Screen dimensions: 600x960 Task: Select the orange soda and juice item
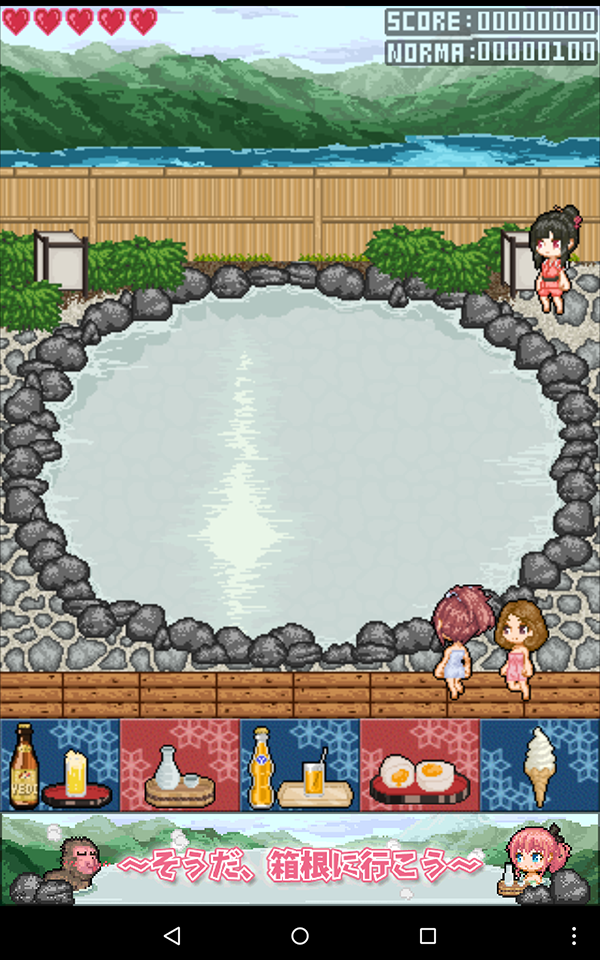click(300, 765)
